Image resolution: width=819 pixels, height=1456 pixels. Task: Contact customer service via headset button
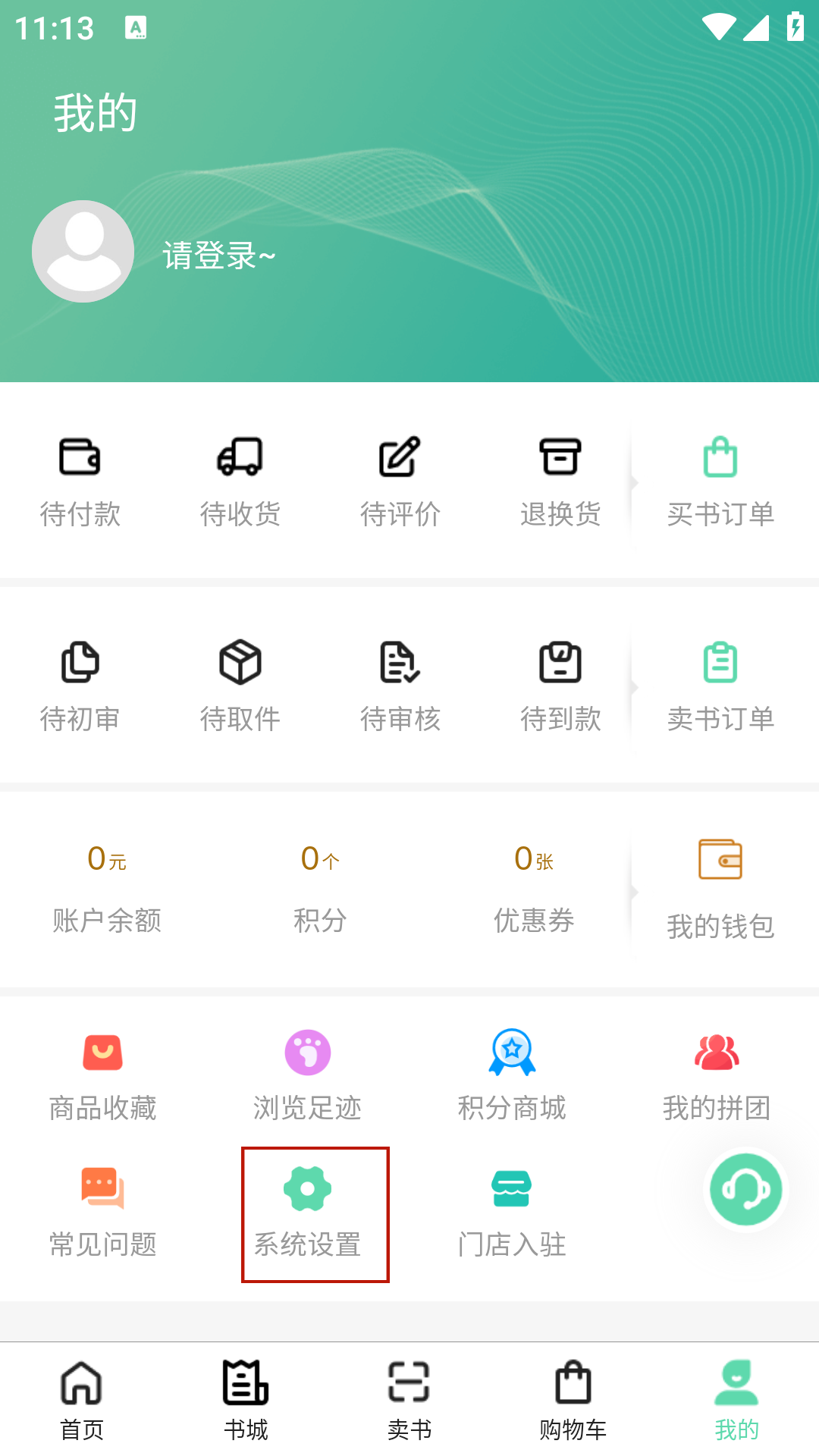(x=745, y=1189)
